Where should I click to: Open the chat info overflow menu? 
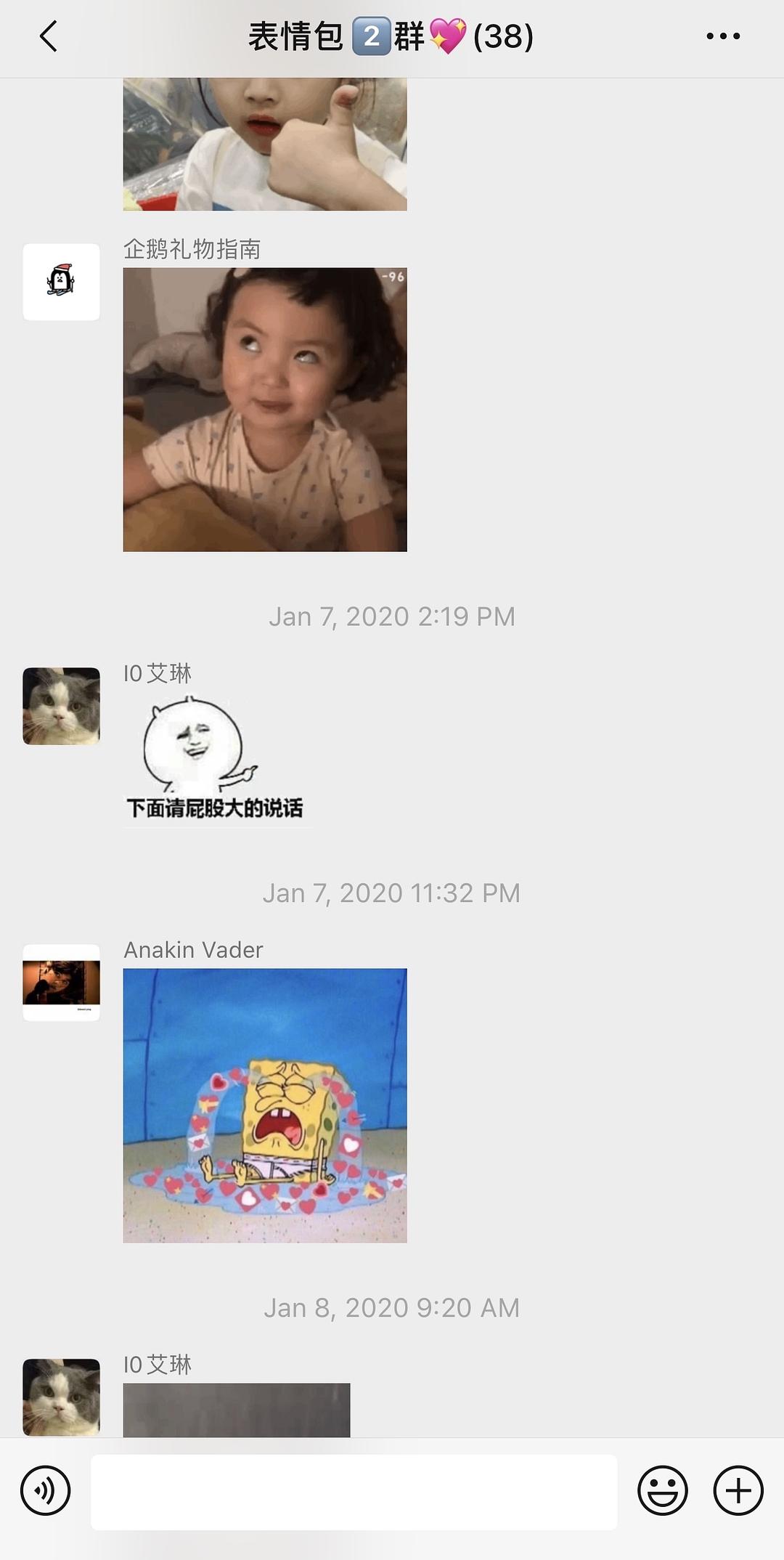pos(723,36)
